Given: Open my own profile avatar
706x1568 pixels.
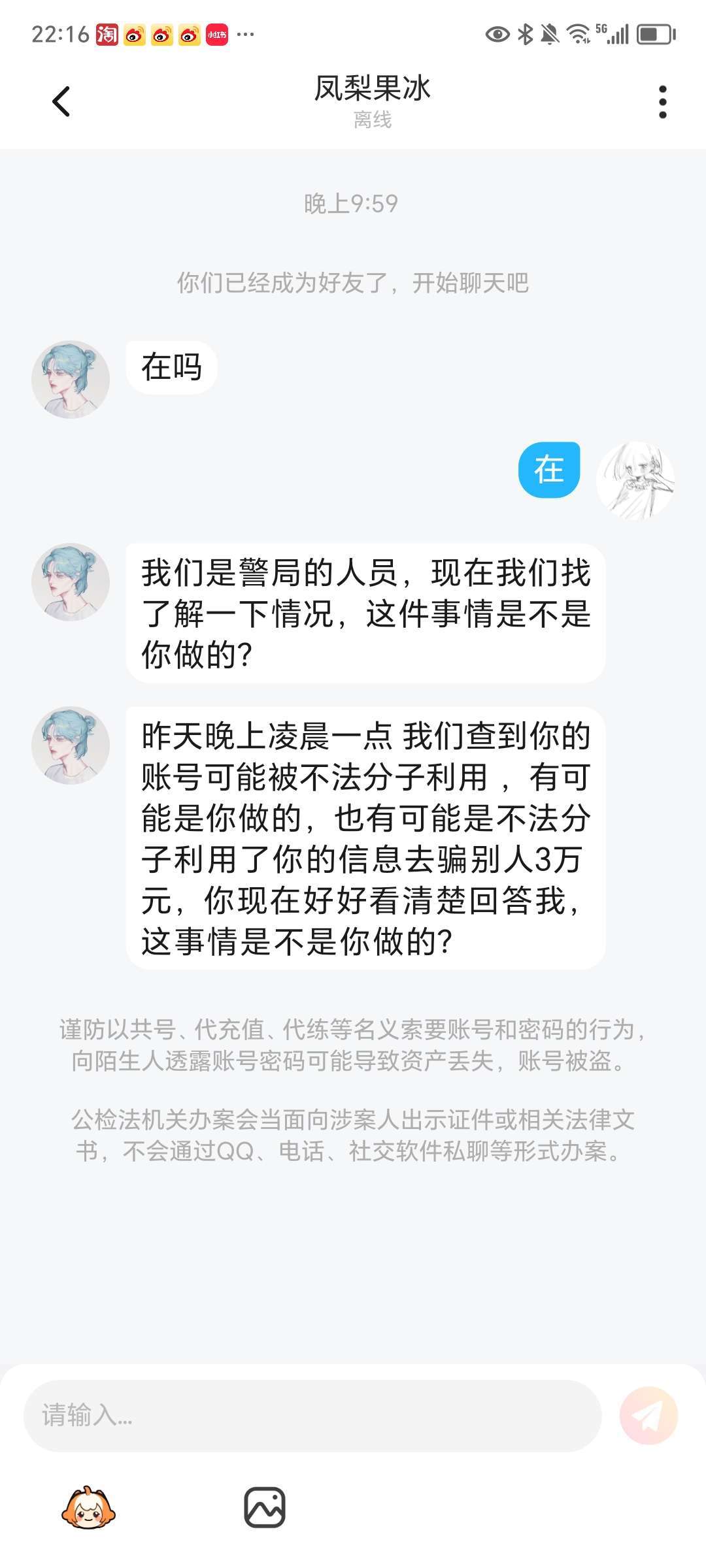Looking at the screenshot, I should click(635, 481).
